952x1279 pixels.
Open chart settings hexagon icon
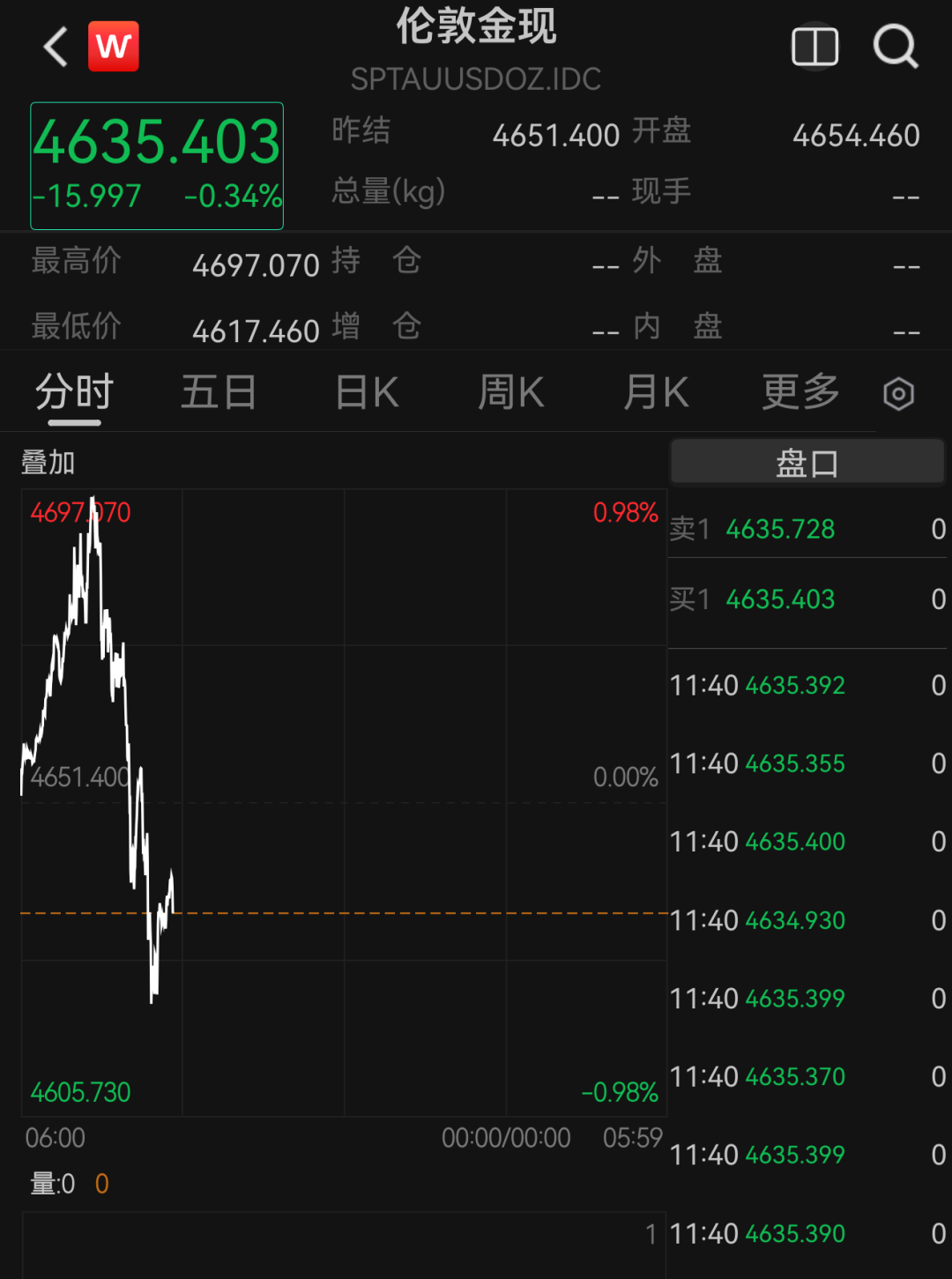click(x=898, y=394)
